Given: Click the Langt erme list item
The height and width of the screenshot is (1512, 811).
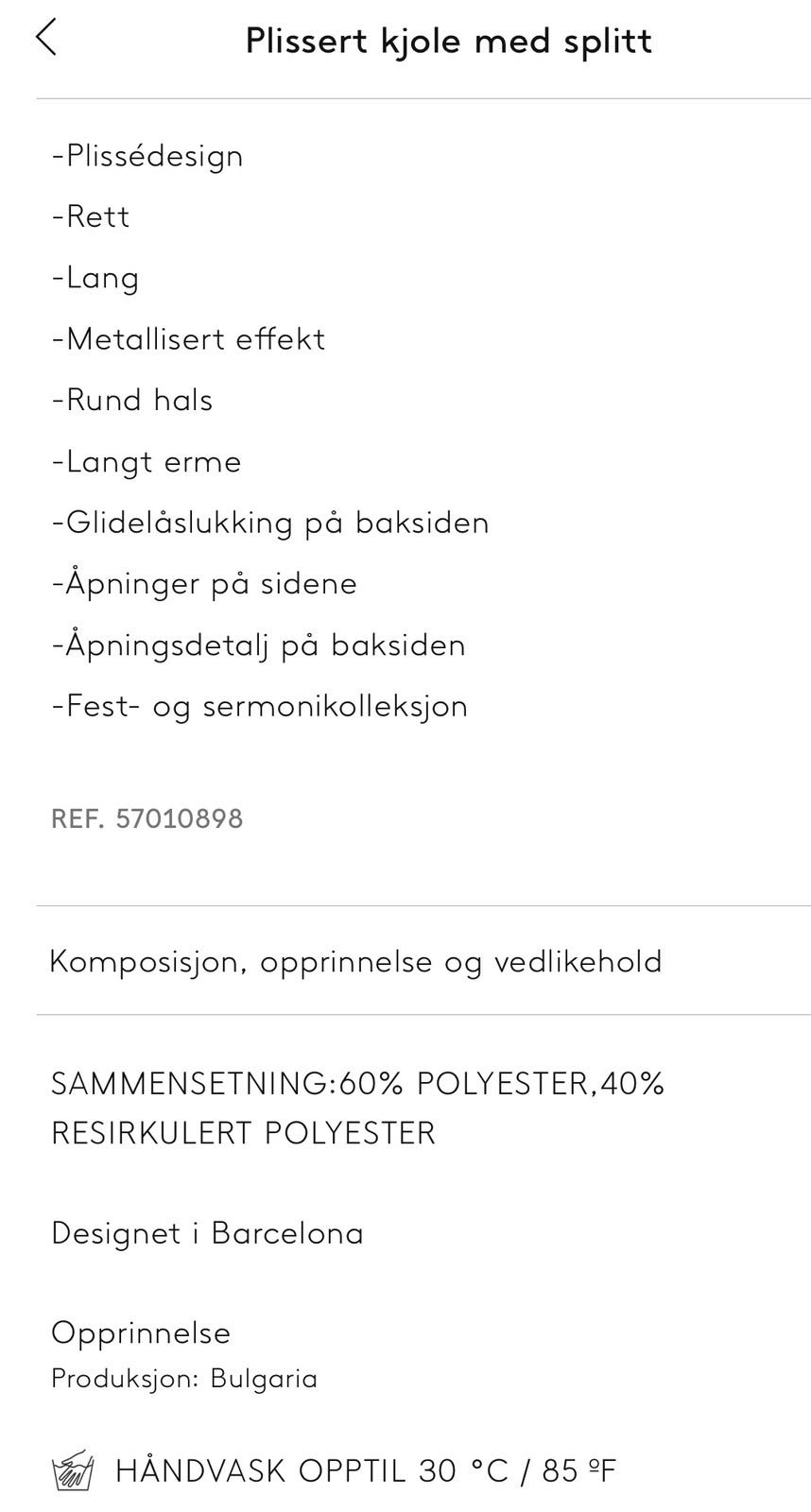Looking at the screenshot, I should click(147, 461).
